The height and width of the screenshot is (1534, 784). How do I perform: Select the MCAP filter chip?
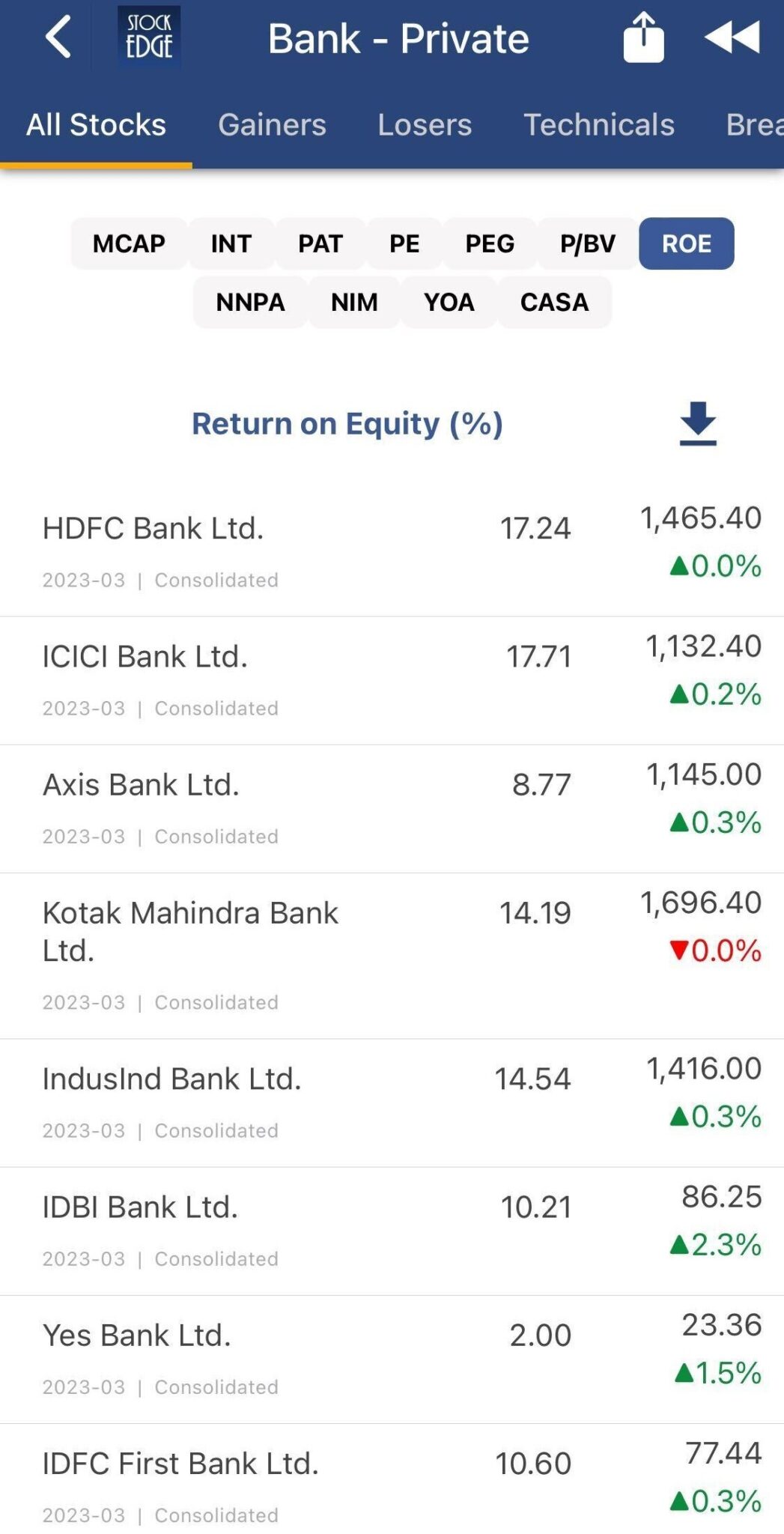[x=129, y=243]
